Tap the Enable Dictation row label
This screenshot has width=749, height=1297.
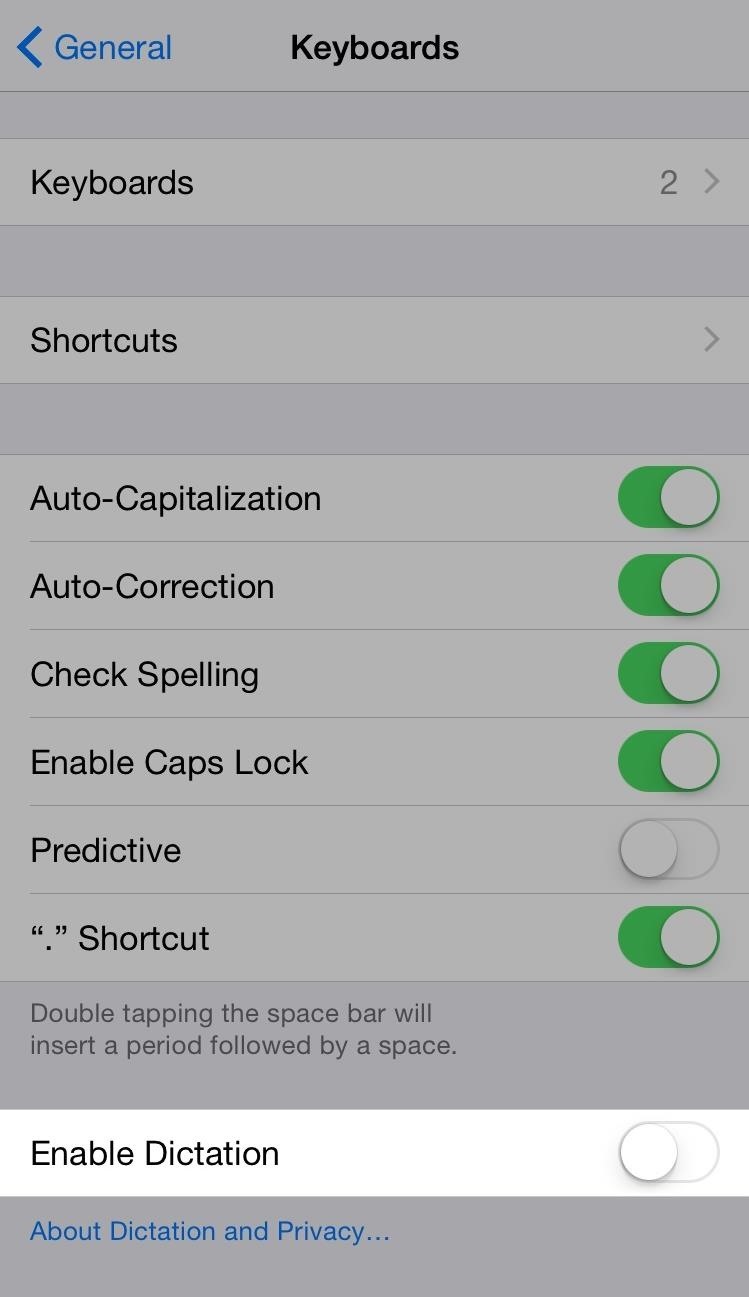[x=155, y=1152]
